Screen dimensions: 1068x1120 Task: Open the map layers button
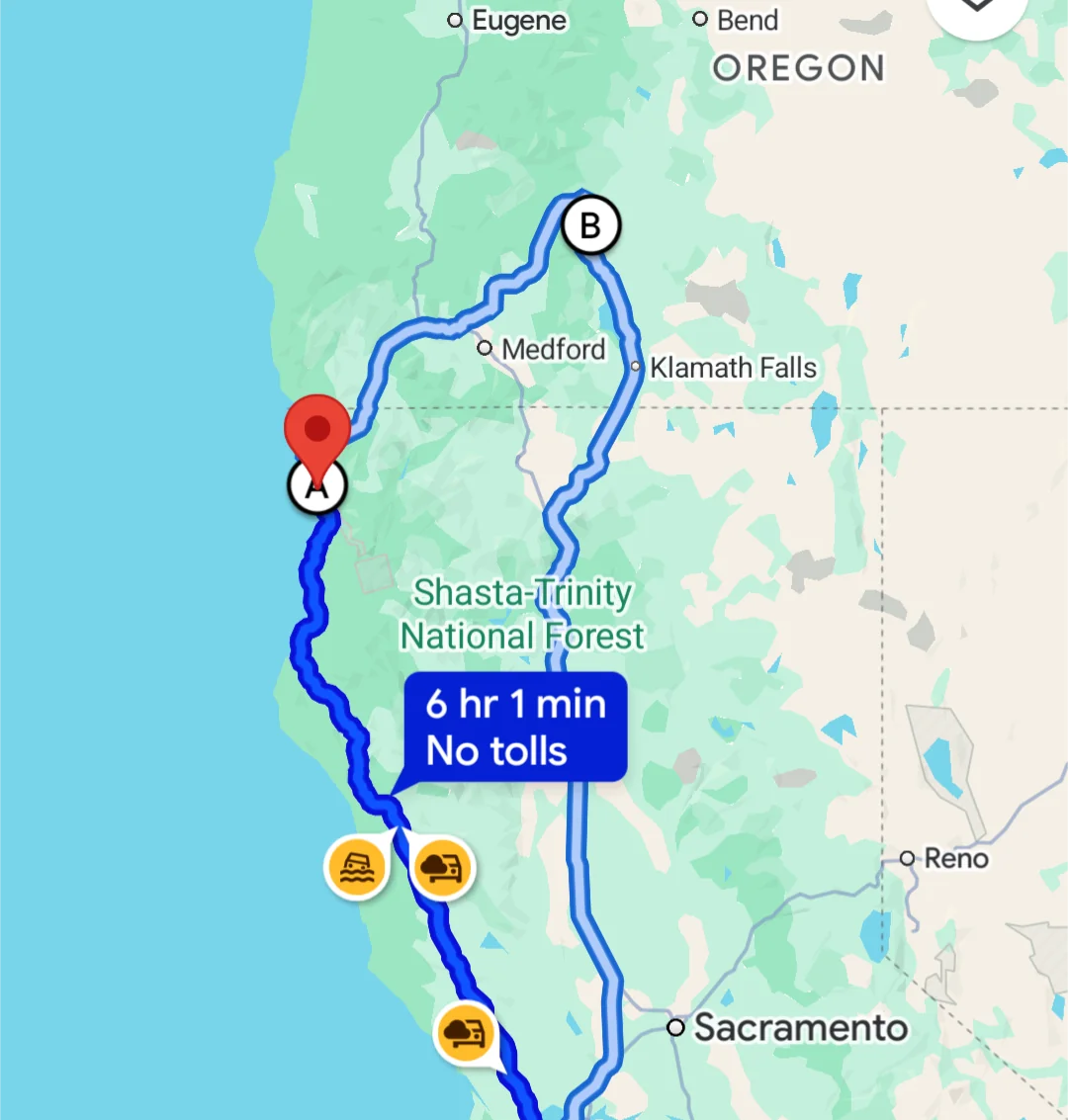pyautogui.click(x=975, y=8)
